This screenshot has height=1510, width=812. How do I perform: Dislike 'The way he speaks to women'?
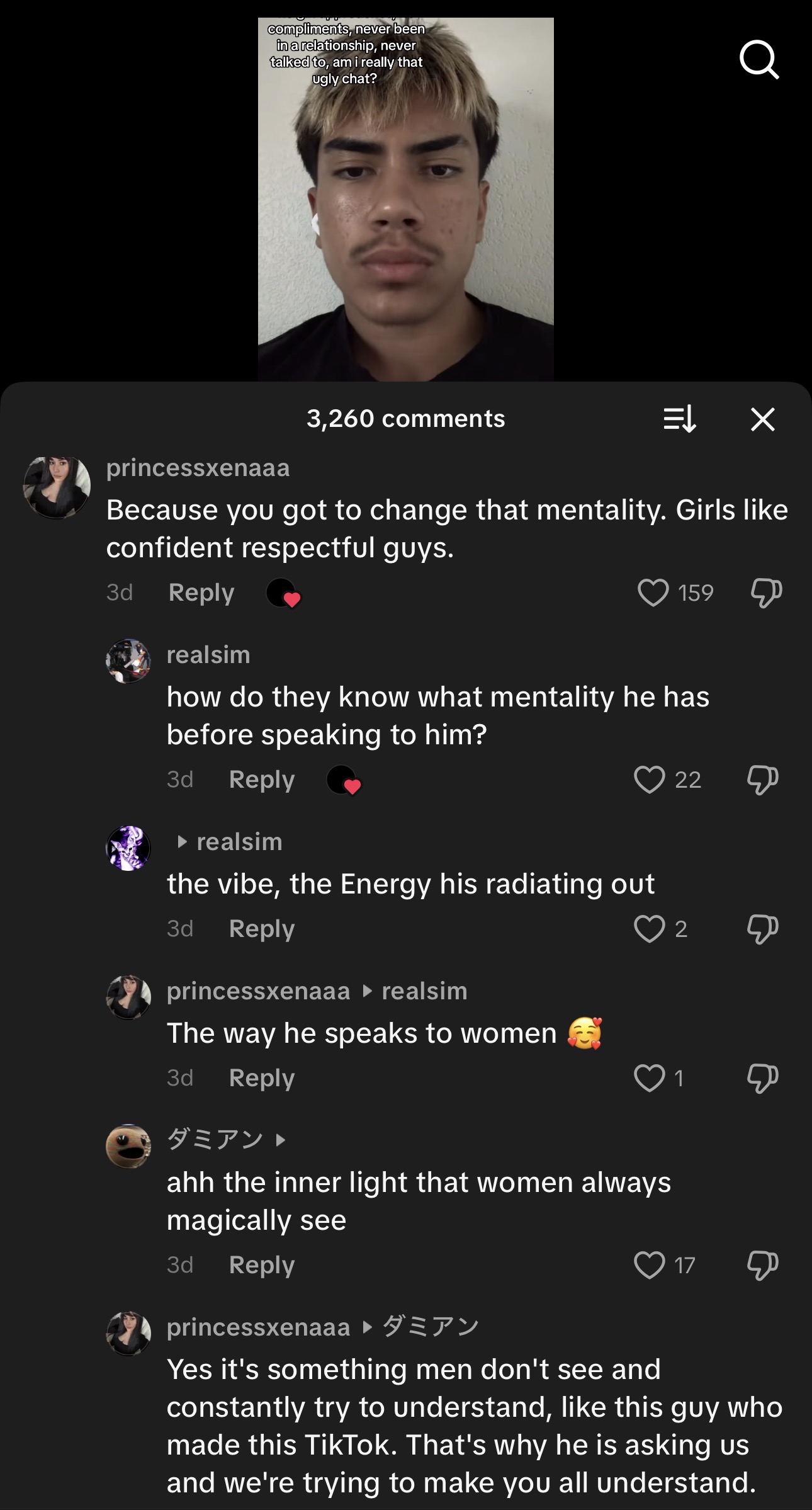pyautogui.click(x=762, y=1078)
